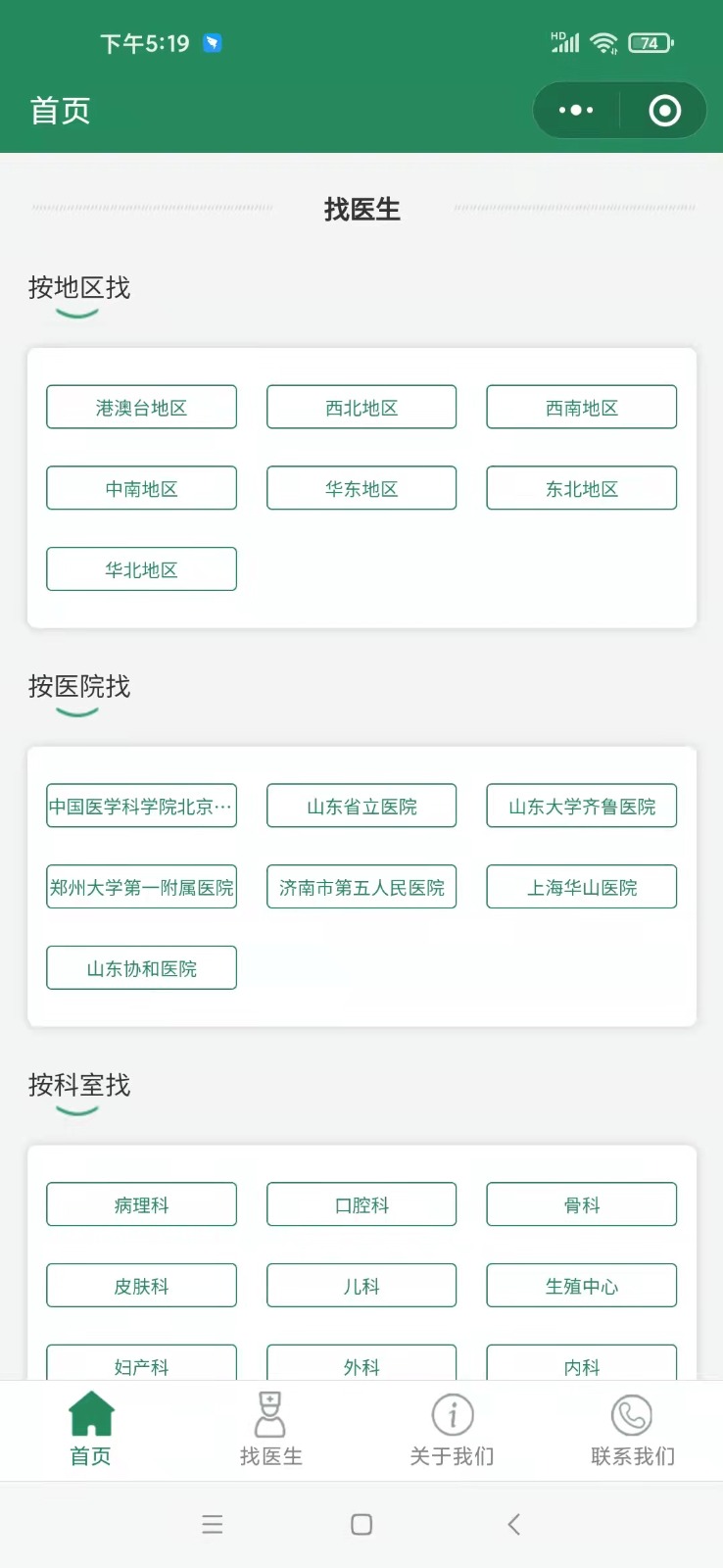This screenshot has height=1568, width=723.
Task: Choose the 儿科 department
Action: point(361,1286)
